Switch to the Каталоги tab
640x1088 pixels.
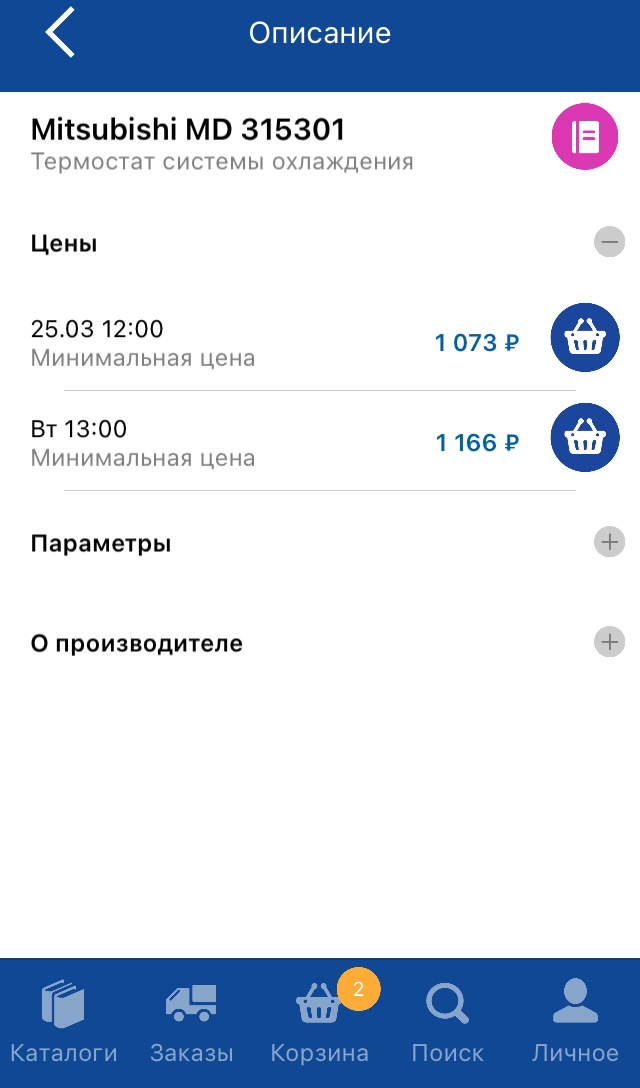click(x=63, y=1022)
